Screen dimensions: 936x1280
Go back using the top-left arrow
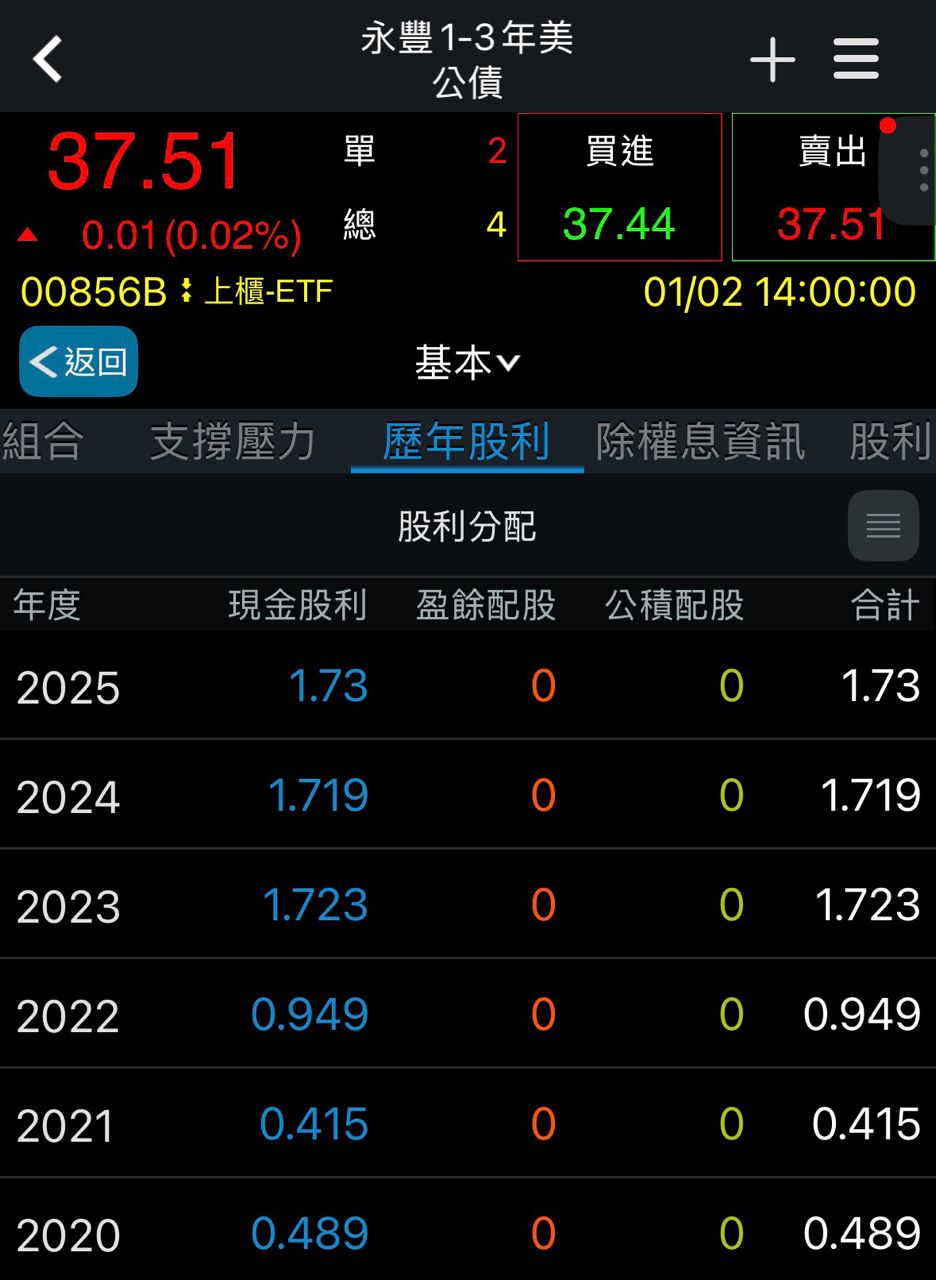click(x=48, y=58)
